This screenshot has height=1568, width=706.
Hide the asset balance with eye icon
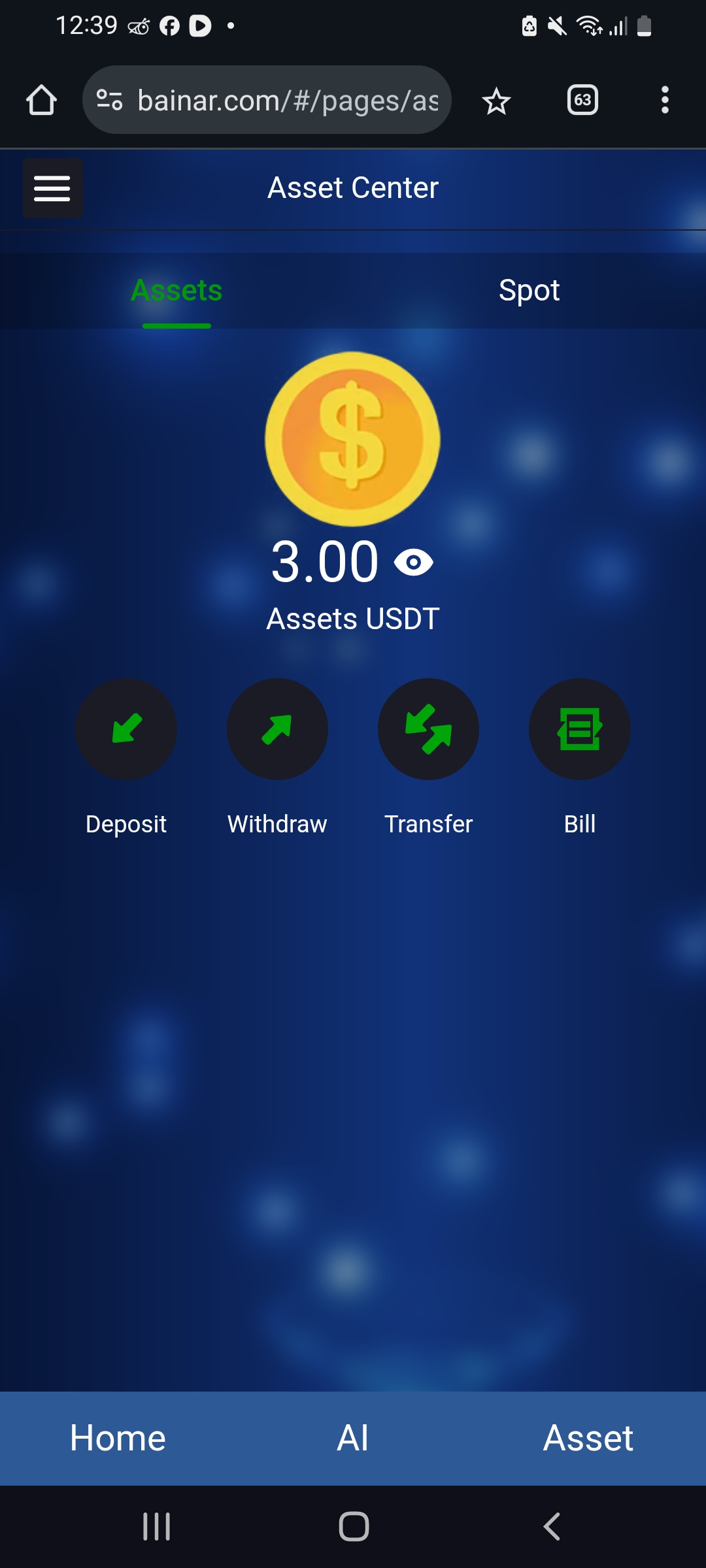pyautogui.click(x=414, y=562)
